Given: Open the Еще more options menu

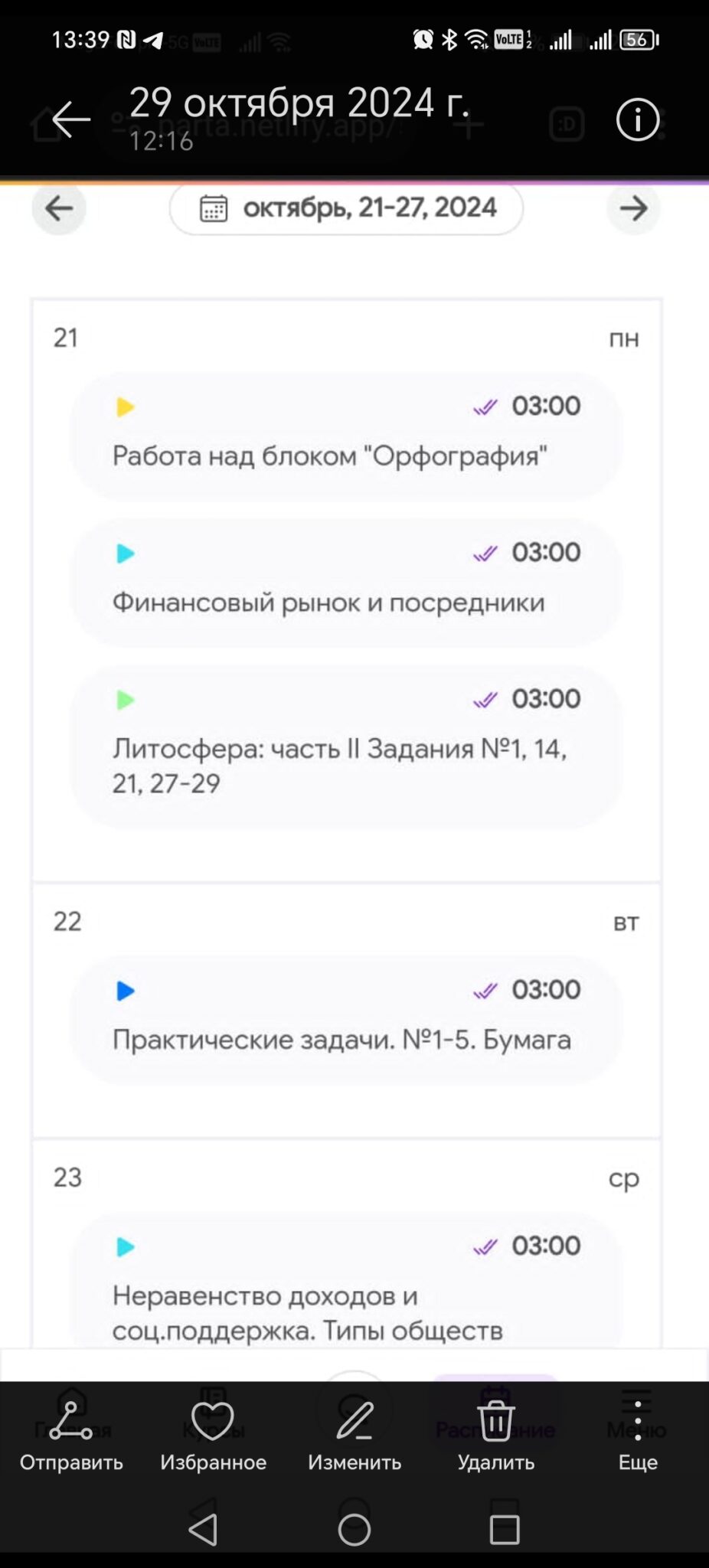Looking at the screenshot, I should [x=637, y=1436].
